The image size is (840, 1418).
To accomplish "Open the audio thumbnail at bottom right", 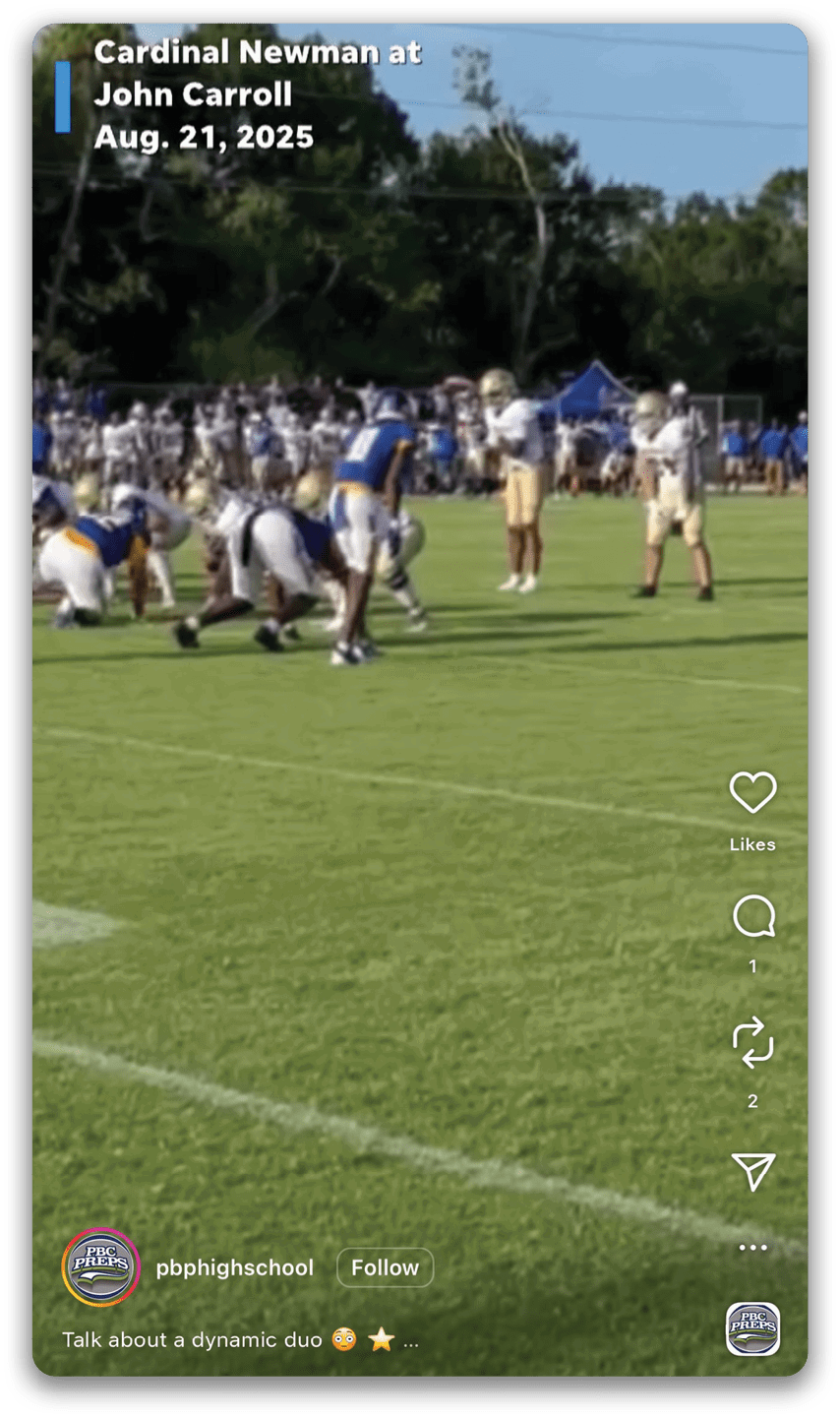I will [x=753, y=1328].
